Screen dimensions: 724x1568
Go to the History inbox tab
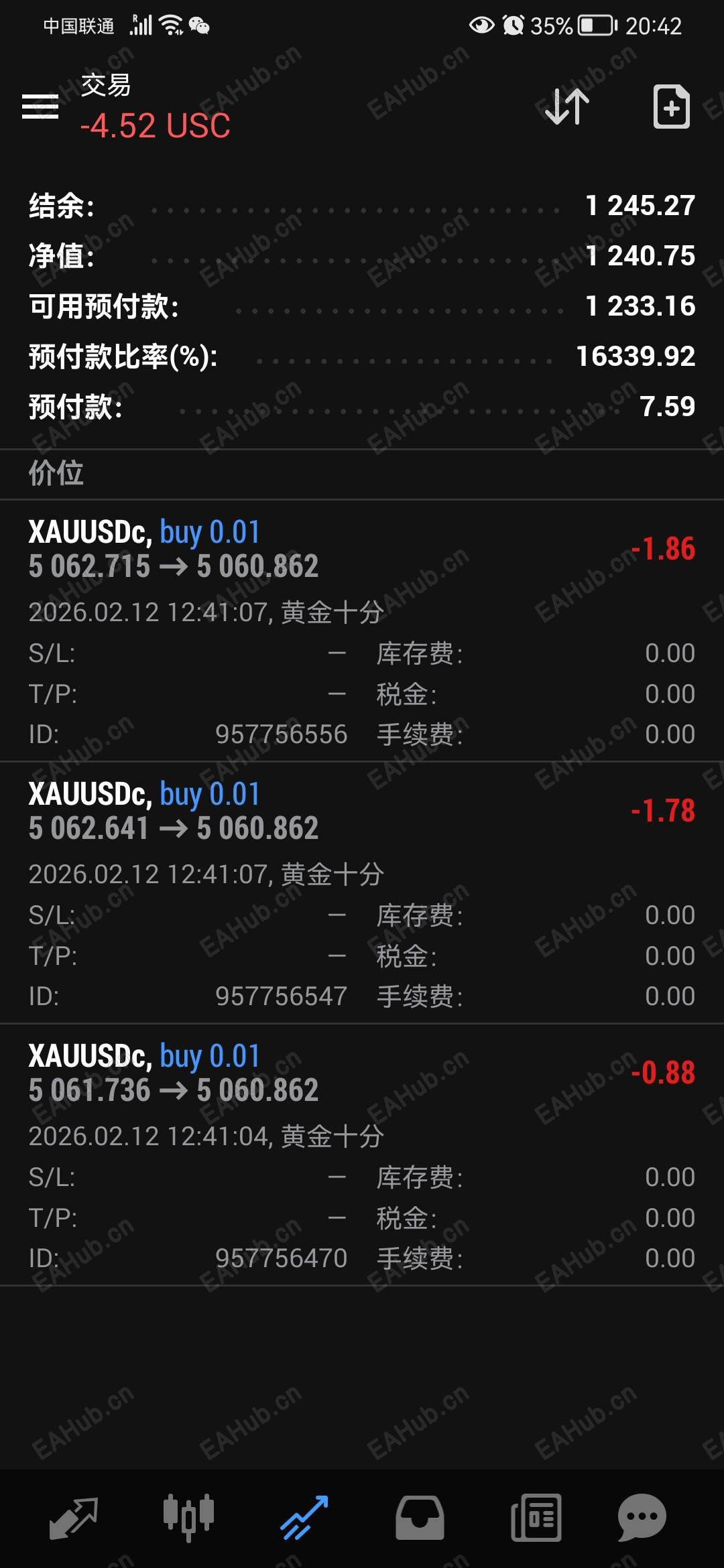pos(420,1517)
